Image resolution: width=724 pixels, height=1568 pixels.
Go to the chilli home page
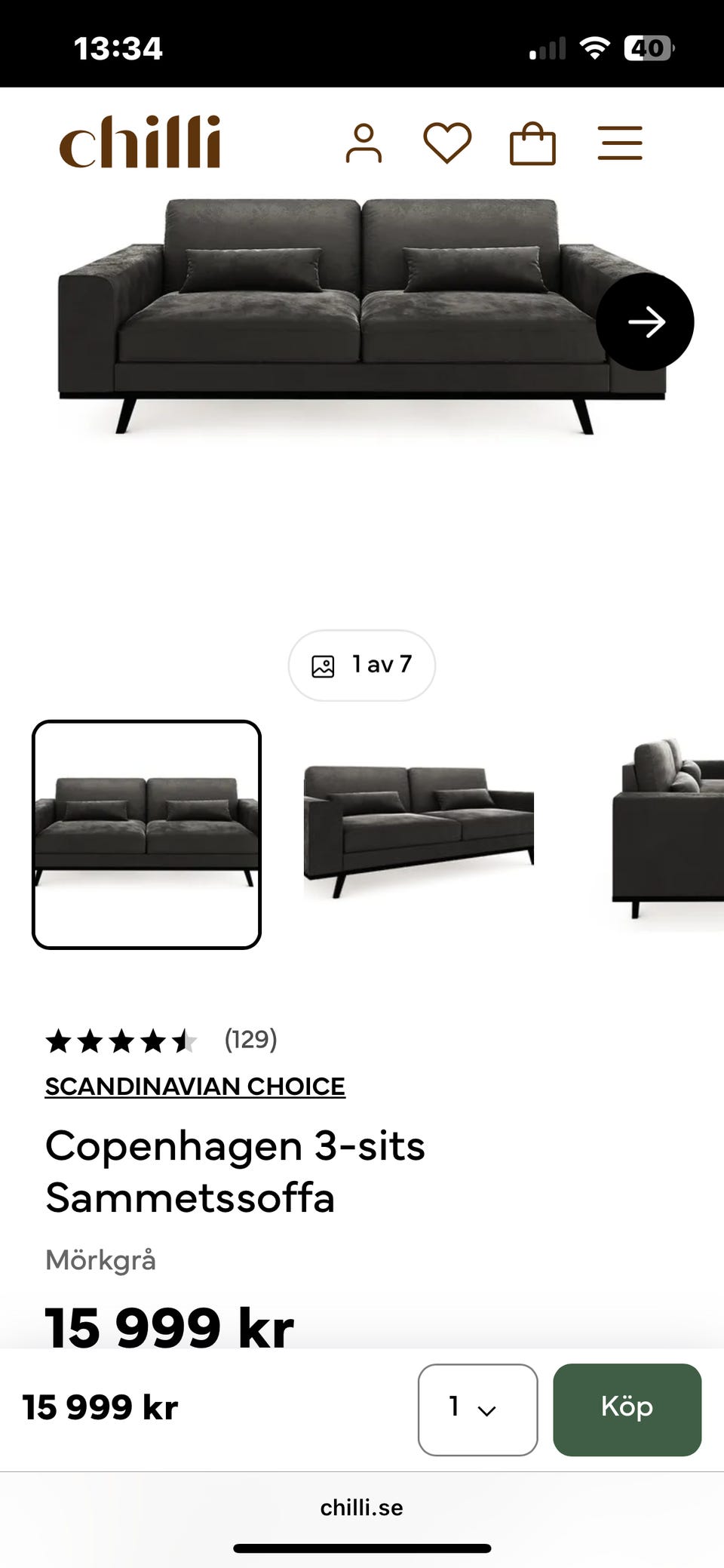click(x=140, y=142)
